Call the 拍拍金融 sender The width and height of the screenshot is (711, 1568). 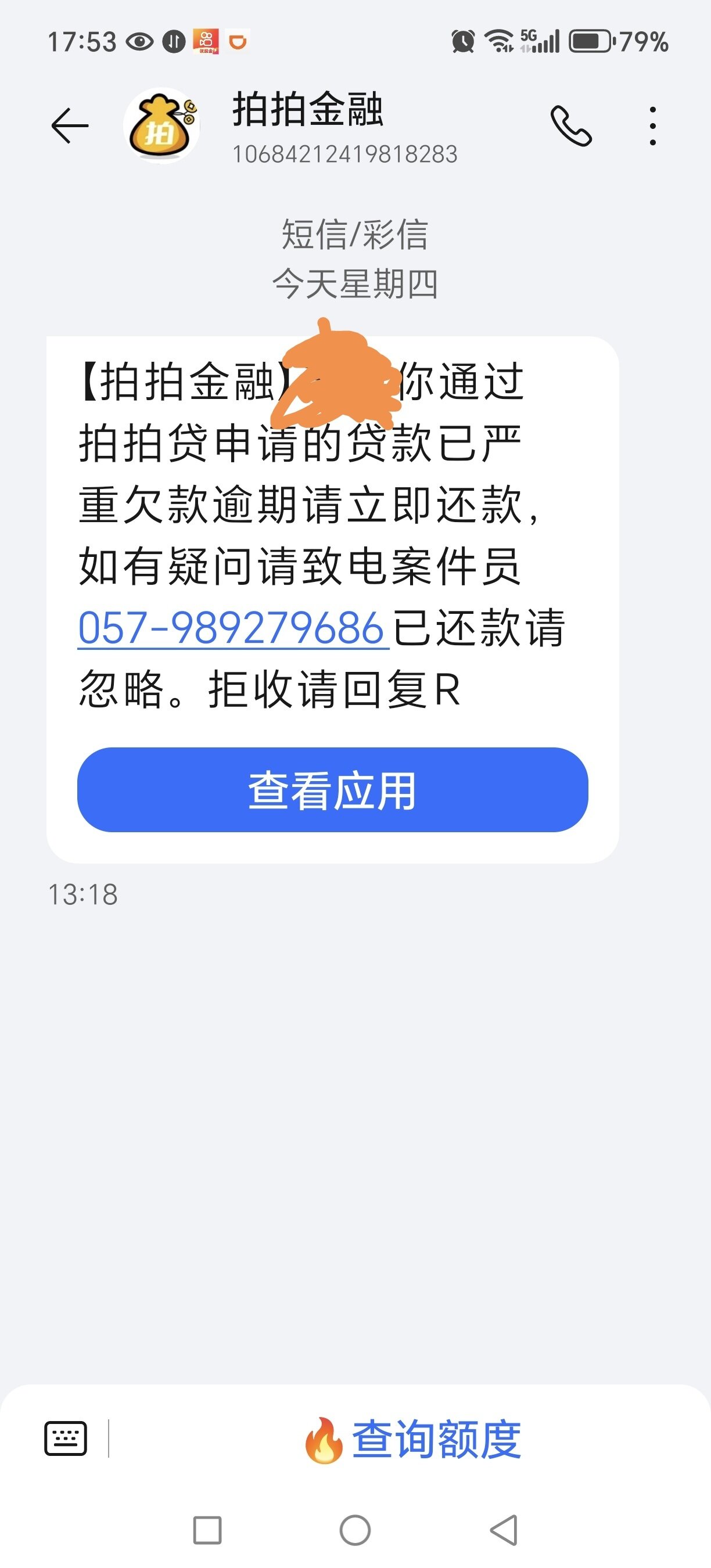tap(570, 126)
